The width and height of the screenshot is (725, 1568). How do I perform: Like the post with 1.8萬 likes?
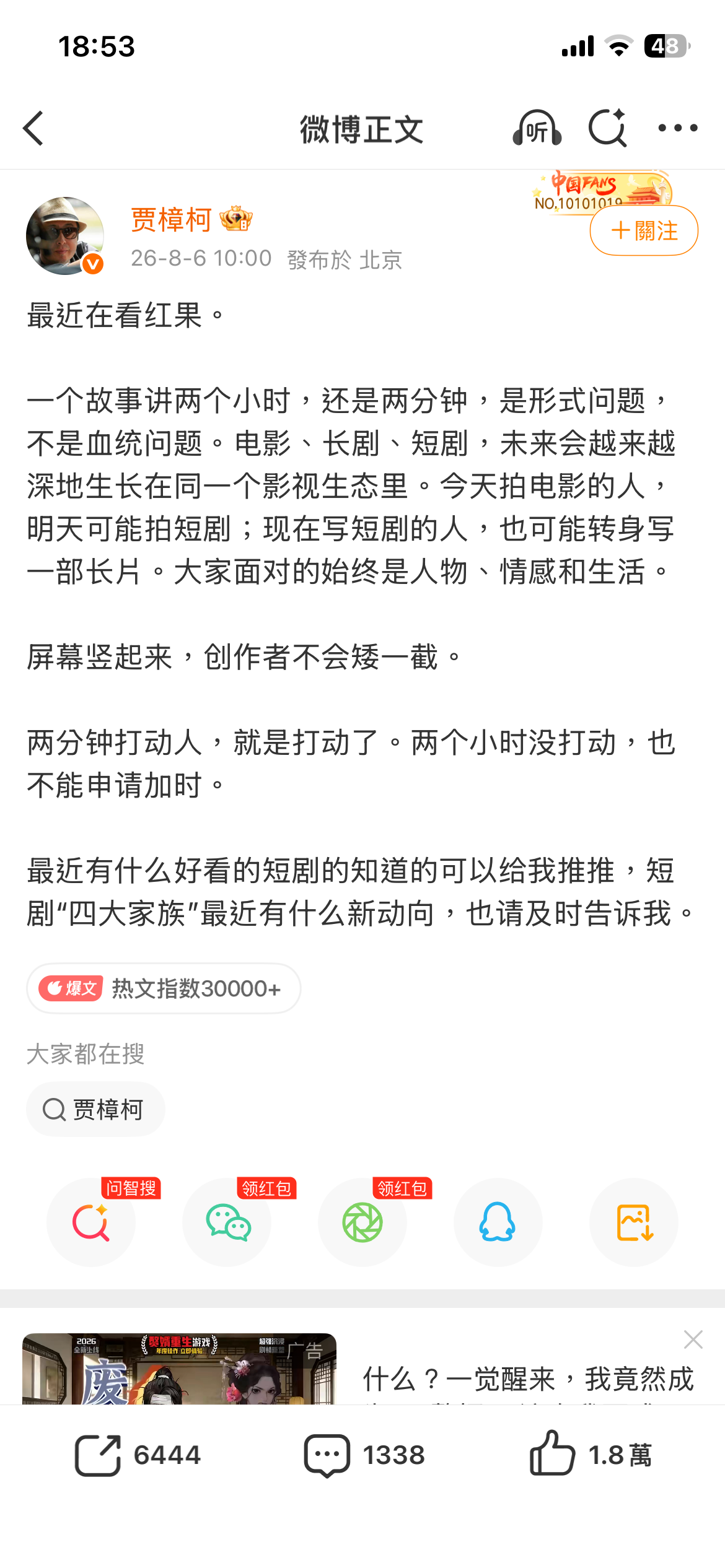(591, 1453)
